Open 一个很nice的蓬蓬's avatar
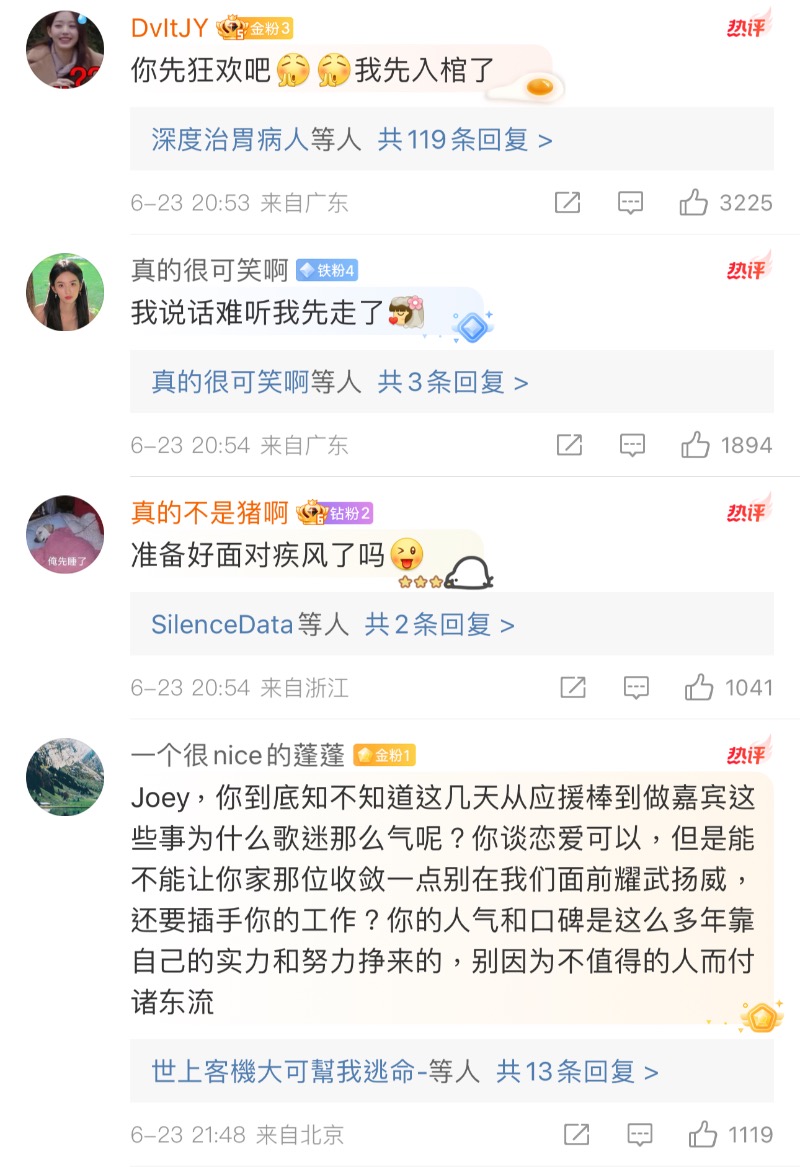The width and height of the screenshot is (800, 1167). 65,777
